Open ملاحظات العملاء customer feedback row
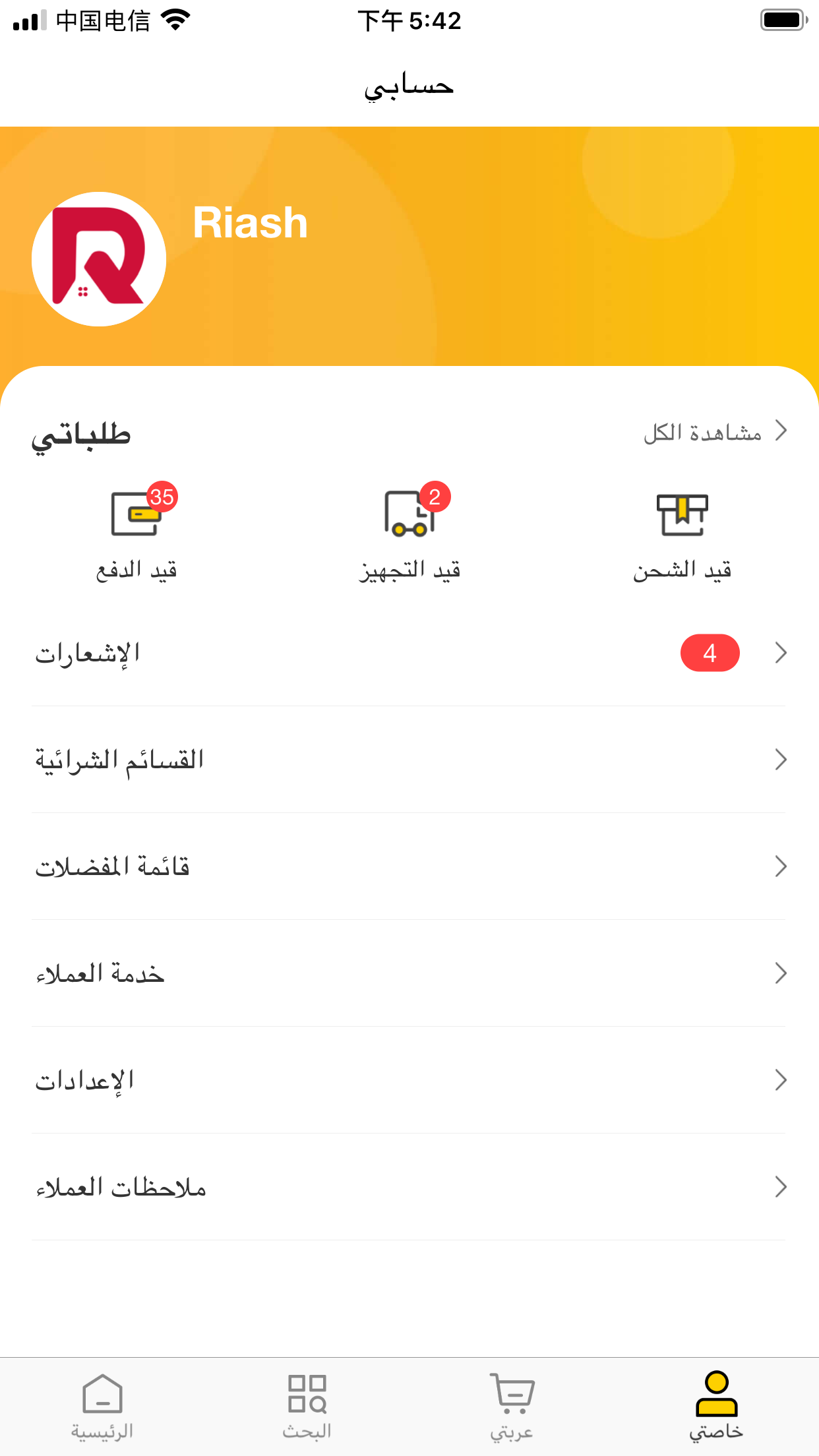The width and height of the screenshot is (819, 1456). click(x=409, y=1187)
